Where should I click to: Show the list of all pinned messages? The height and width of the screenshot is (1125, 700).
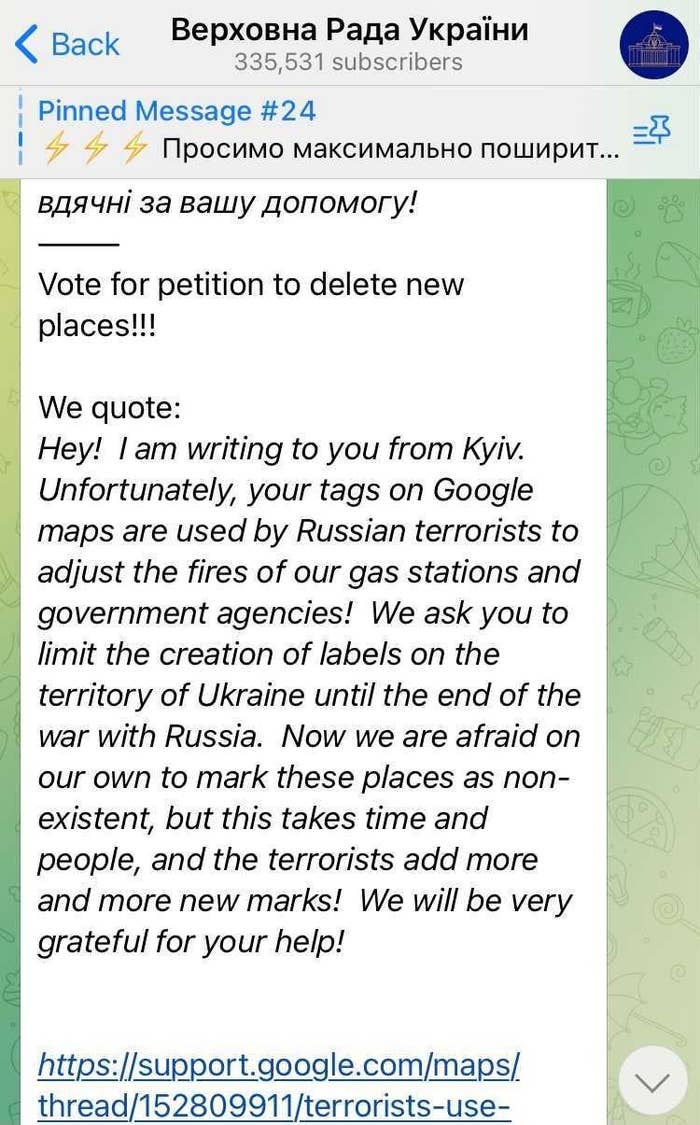click(x=650, y=131)
